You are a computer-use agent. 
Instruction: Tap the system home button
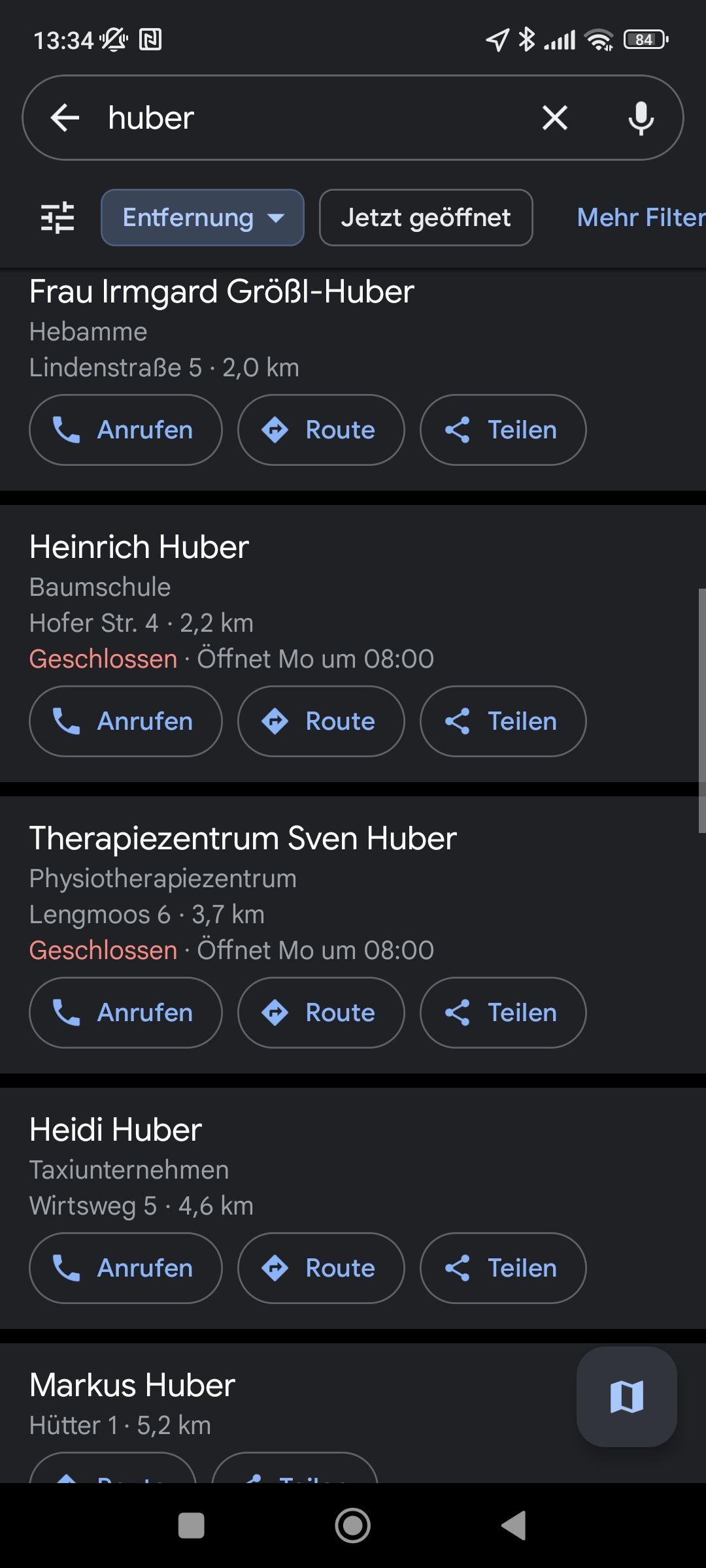tap(353, 1526)
